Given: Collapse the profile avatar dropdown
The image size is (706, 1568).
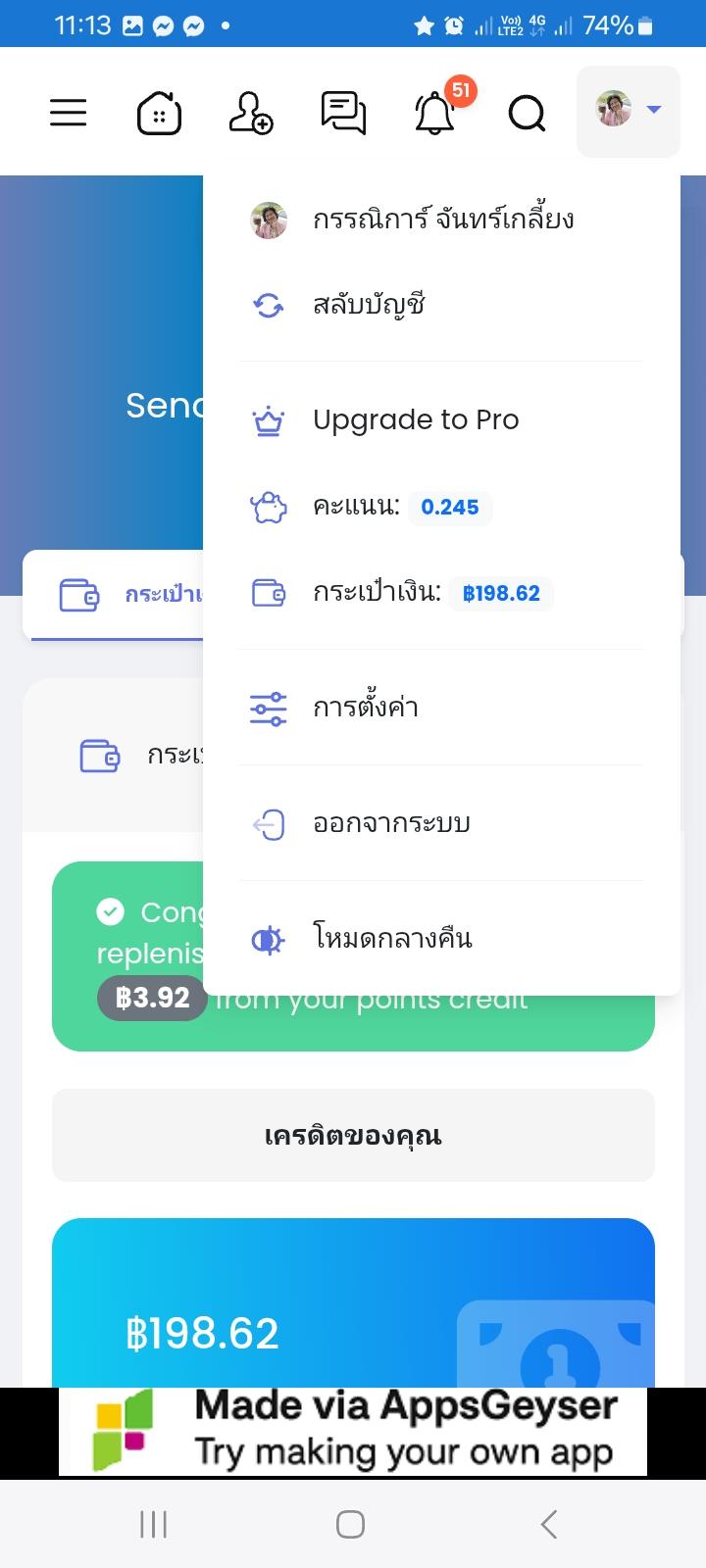Looking at the screenshot, I should (629, 111).
